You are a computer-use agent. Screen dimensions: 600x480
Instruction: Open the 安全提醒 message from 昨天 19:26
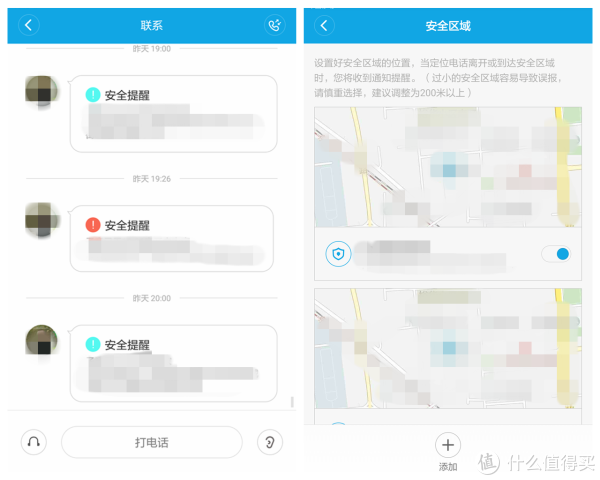pos(172,238)
